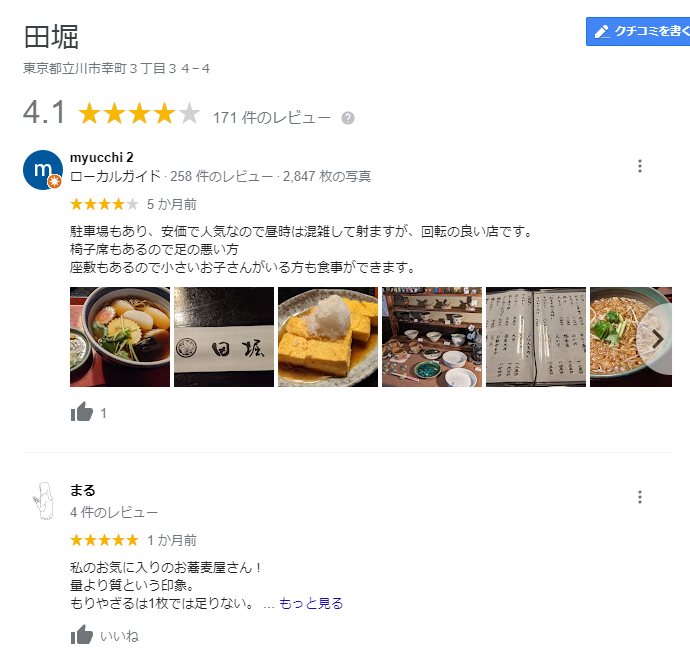
Task: Open the help icon next to 171 件のレビュー
Action: click(348, 118)
